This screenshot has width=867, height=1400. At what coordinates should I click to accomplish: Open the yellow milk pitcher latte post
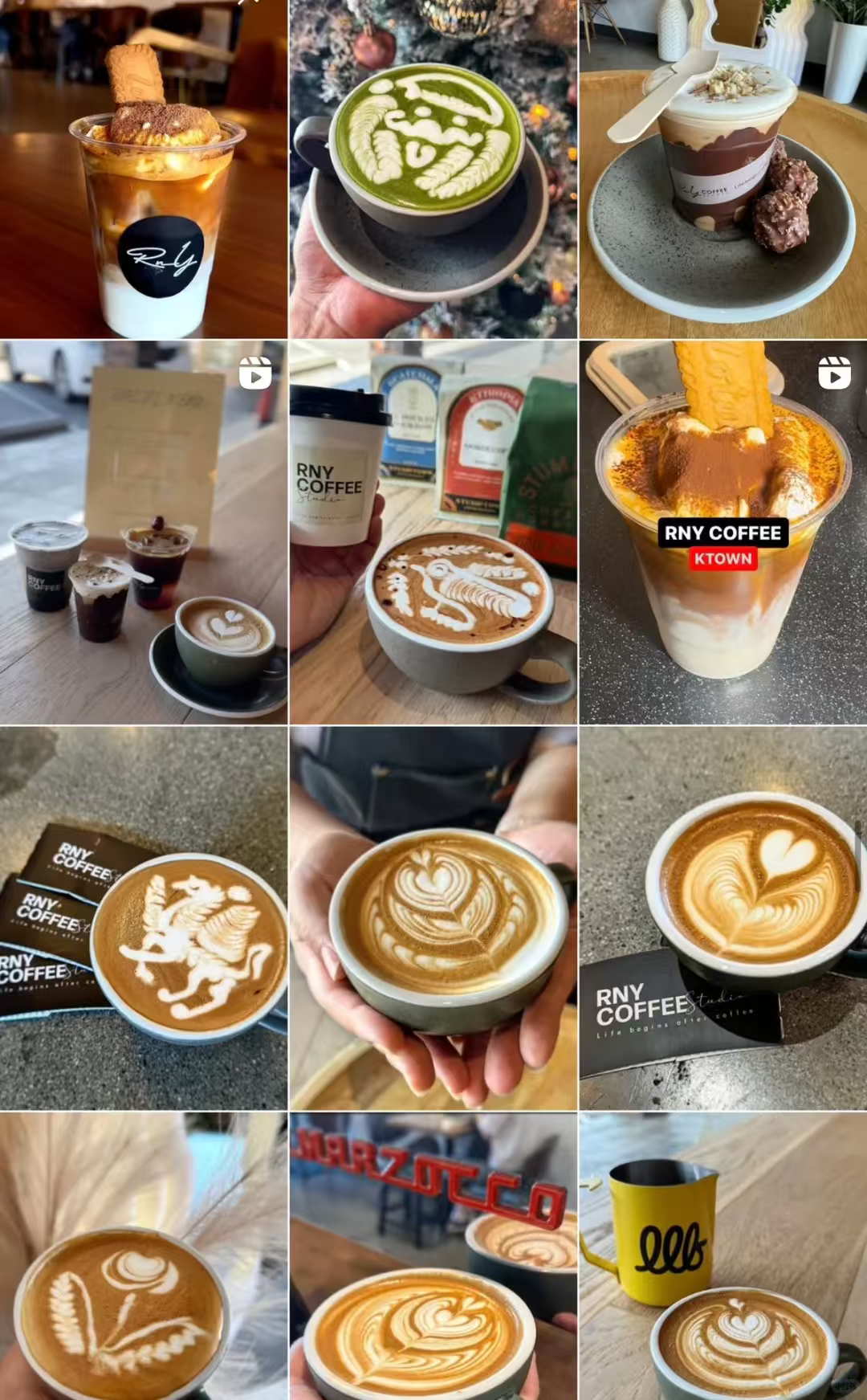pos(722,1255)
